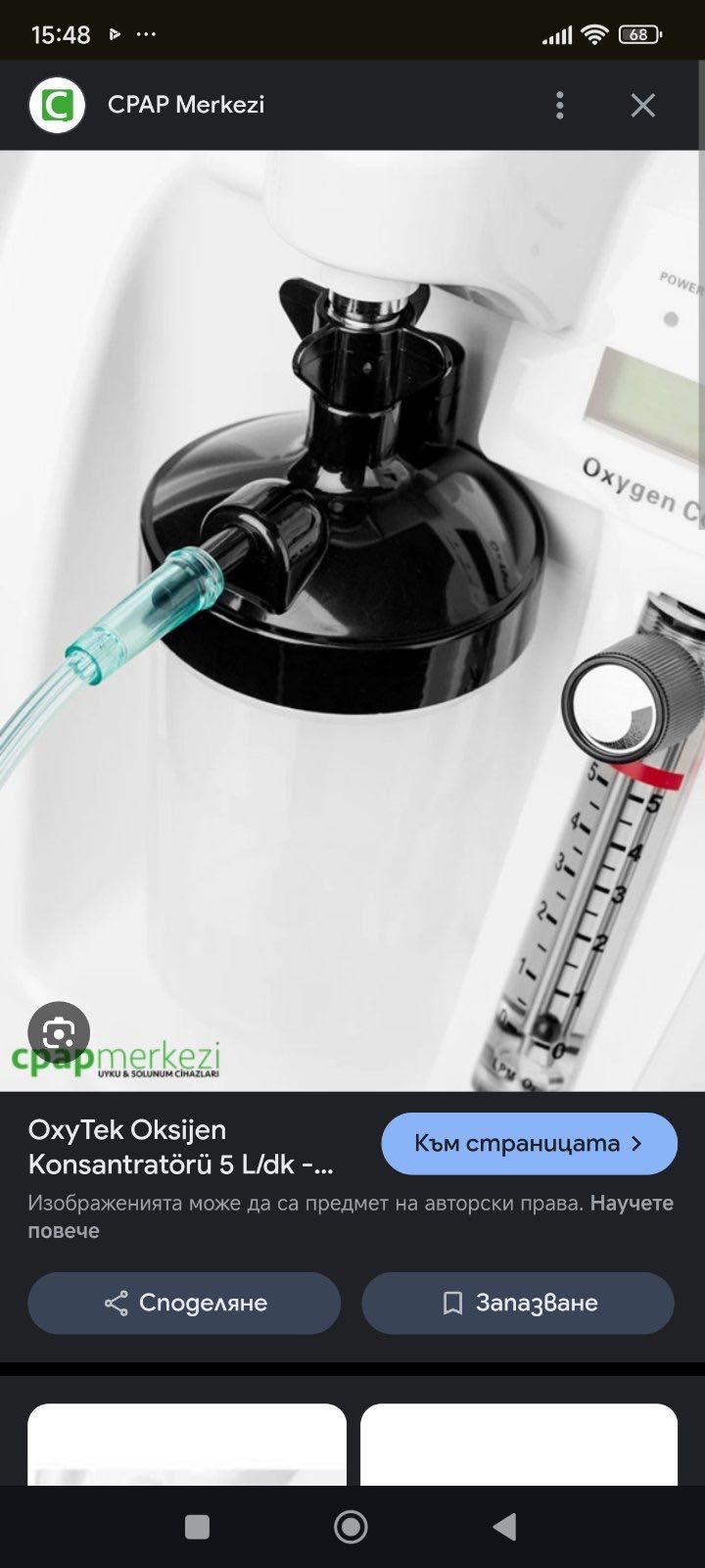Open the oxygen concentrator image
The width and height of the screenshot is (705, 1568).
tap(352, 617)
